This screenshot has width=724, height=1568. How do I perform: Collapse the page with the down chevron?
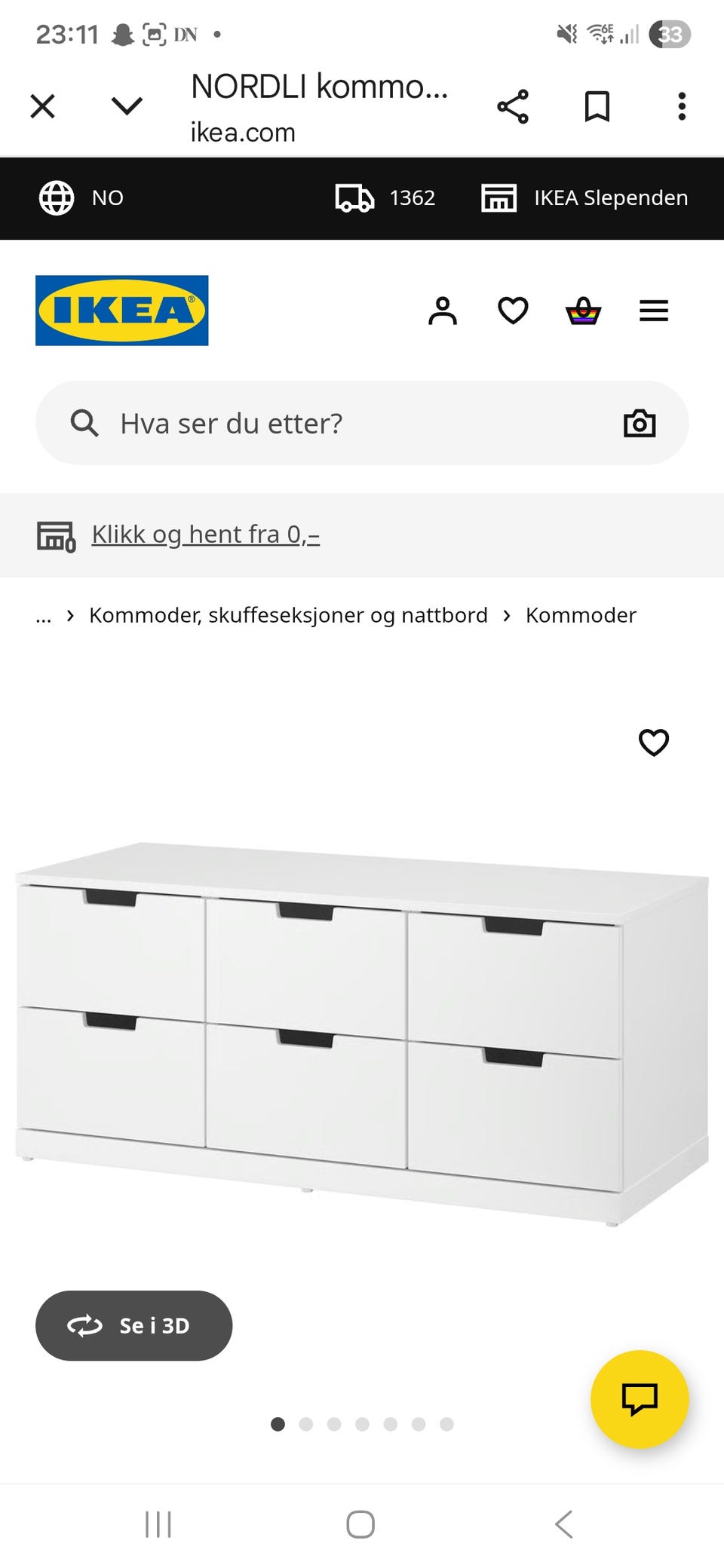pyautogui.click(x=127, y=106)
